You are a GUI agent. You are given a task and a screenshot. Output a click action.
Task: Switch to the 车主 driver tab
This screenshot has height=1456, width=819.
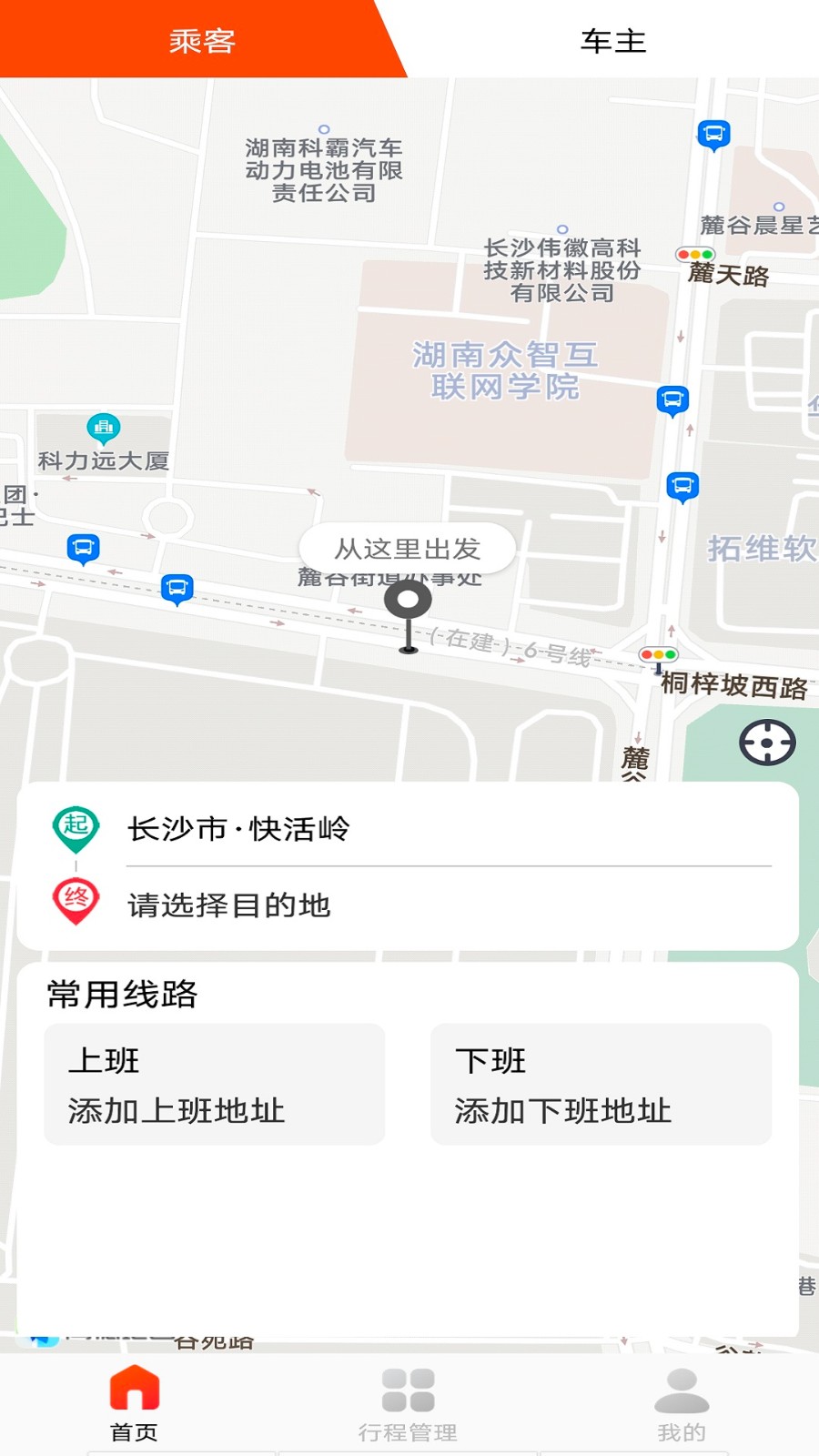click(612, 41)
